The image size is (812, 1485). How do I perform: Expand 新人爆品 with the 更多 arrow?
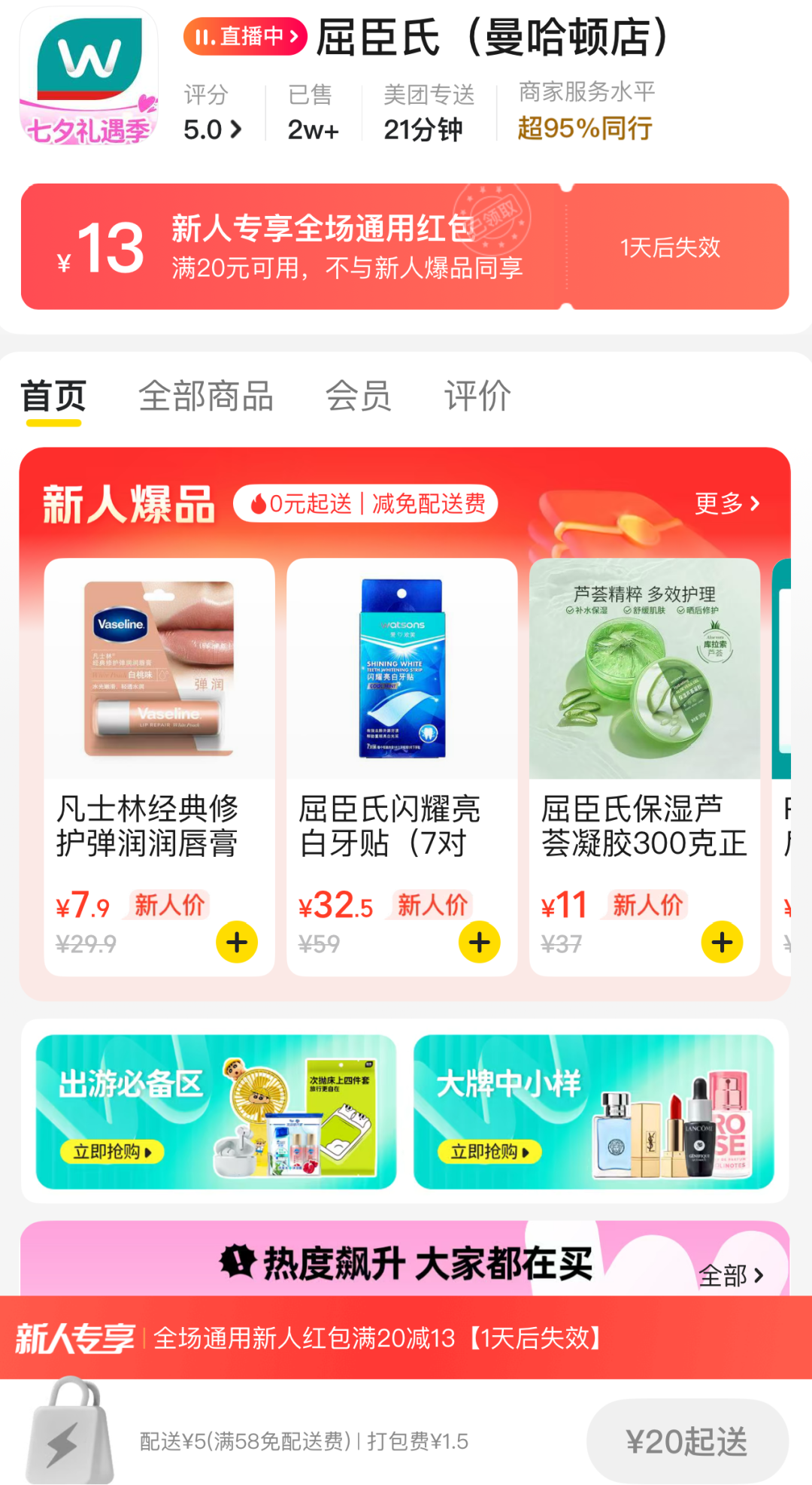[x=725, y=504]
